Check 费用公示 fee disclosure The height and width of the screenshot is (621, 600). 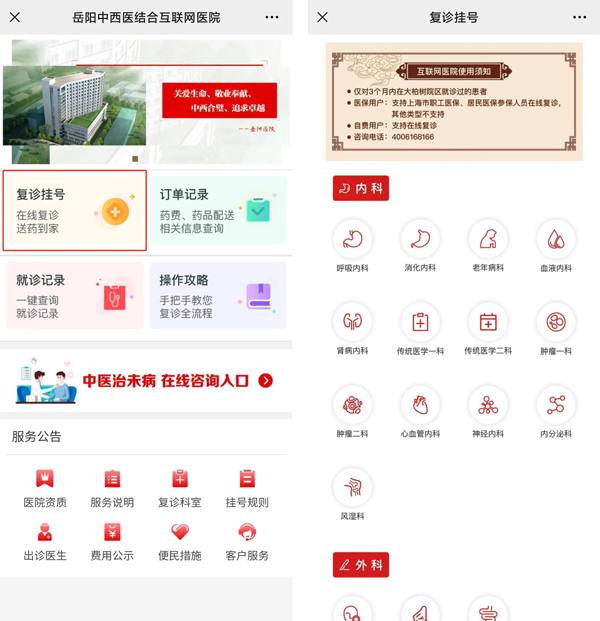pyautogui.click(x=112, y=541)
